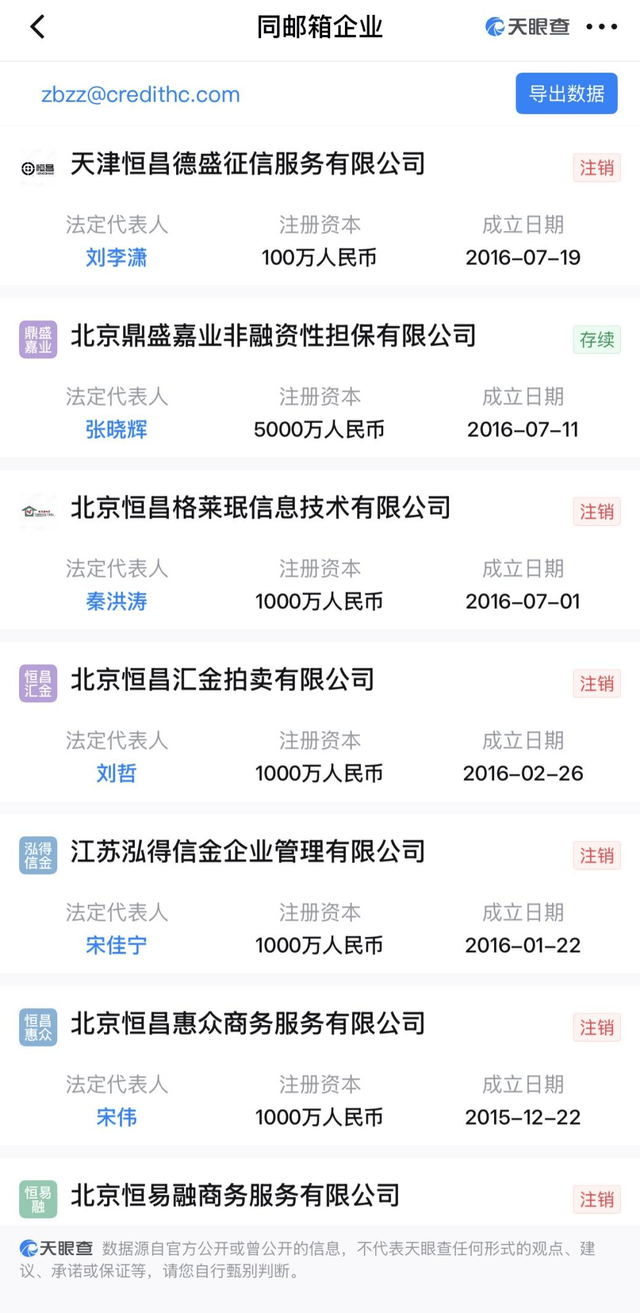Go back using the top-left arrow

click(38, 27)
